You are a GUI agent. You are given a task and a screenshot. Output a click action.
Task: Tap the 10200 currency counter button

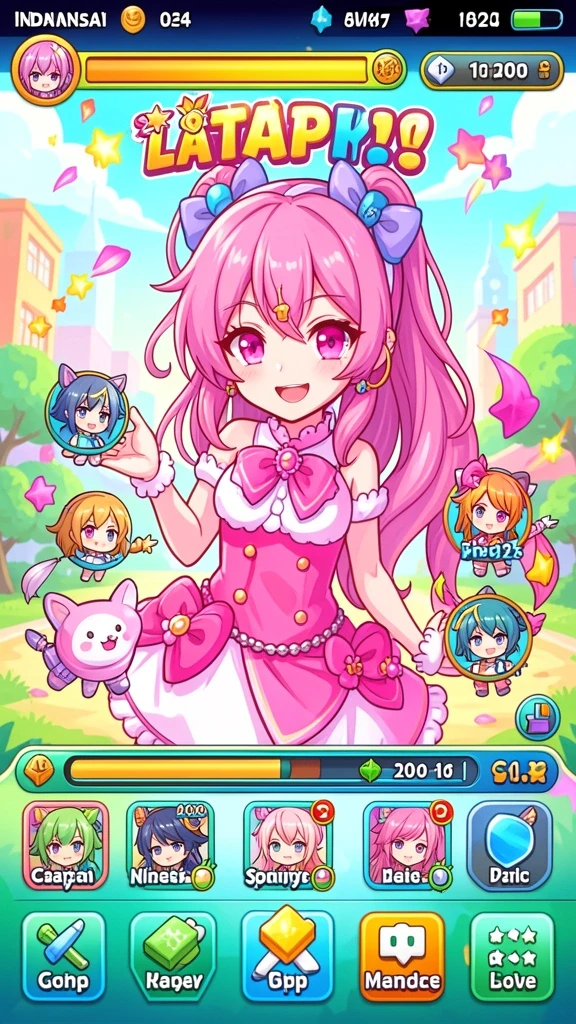(491, 71)
